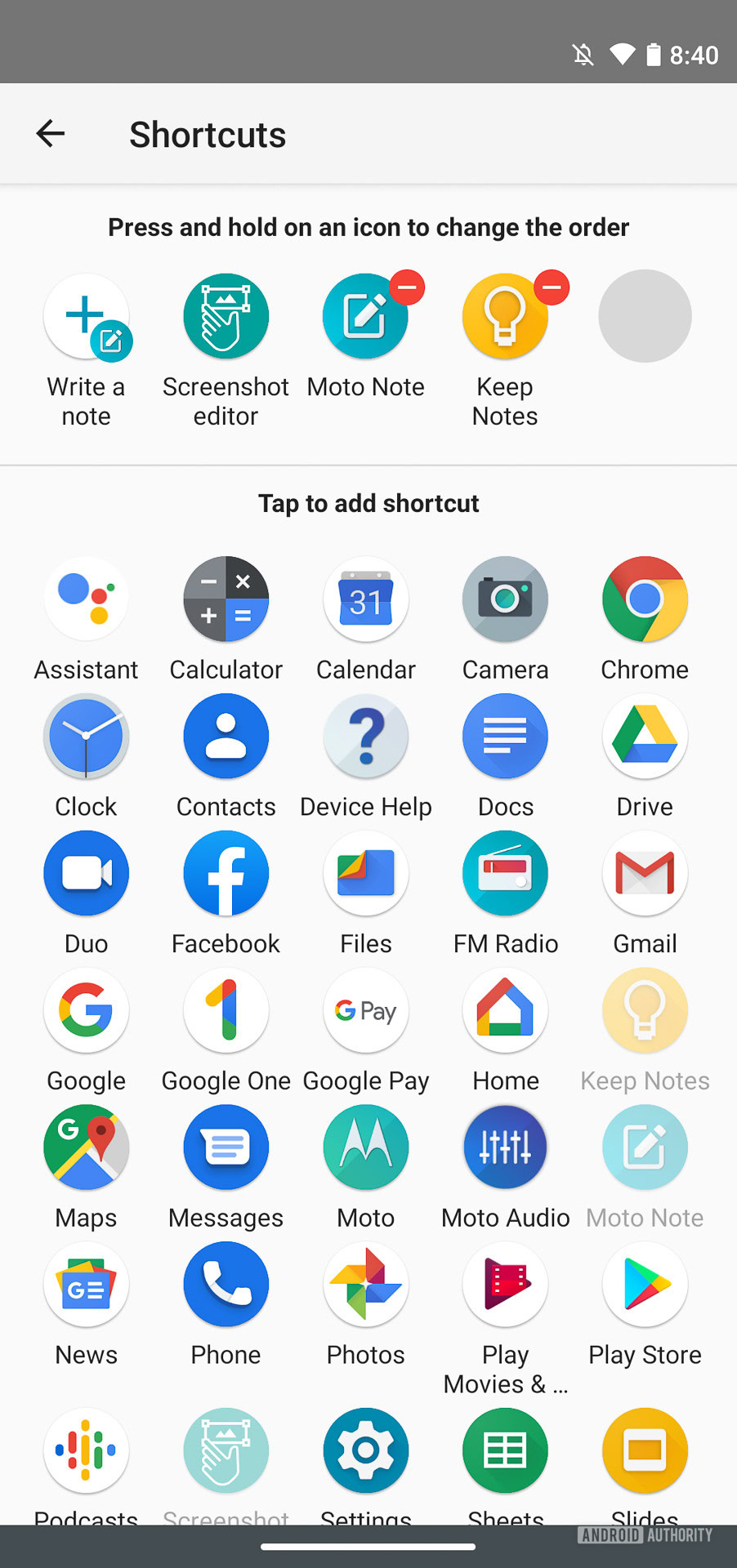Remove Moto Note from shortcuts
737x1568 pixels.
pyautogui.click(x=407, y=287)
